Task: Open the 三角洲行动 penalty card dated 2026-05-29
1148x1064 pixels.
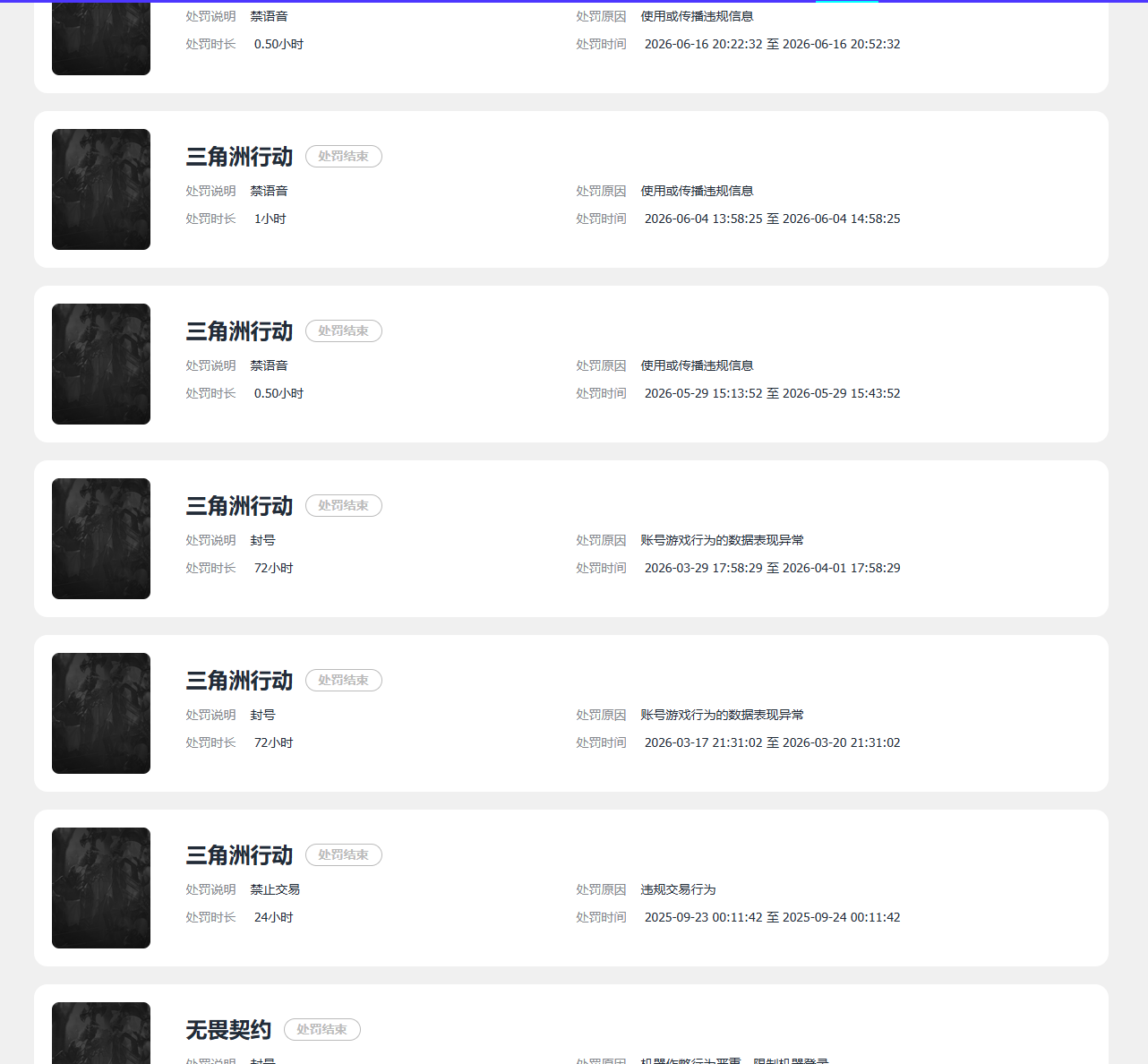Action: pos(571,364)
